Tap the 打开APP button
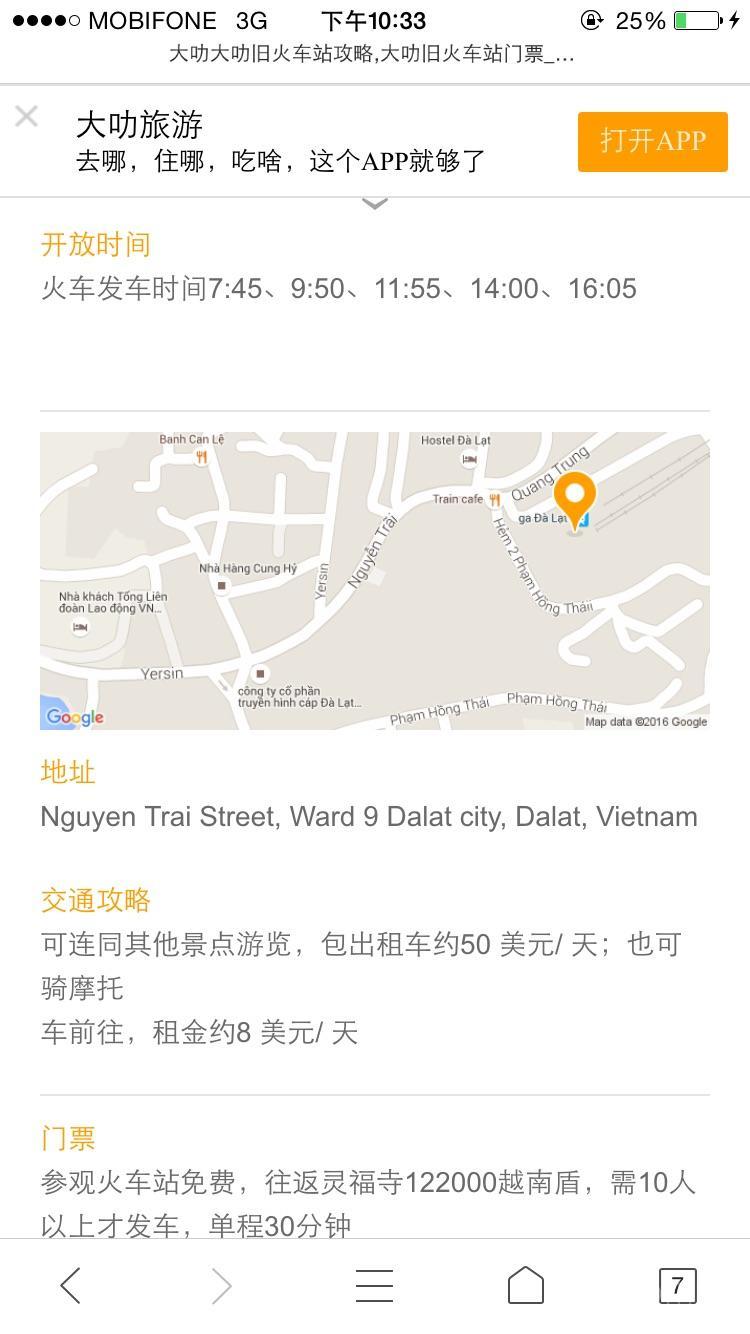 (652, 141)
